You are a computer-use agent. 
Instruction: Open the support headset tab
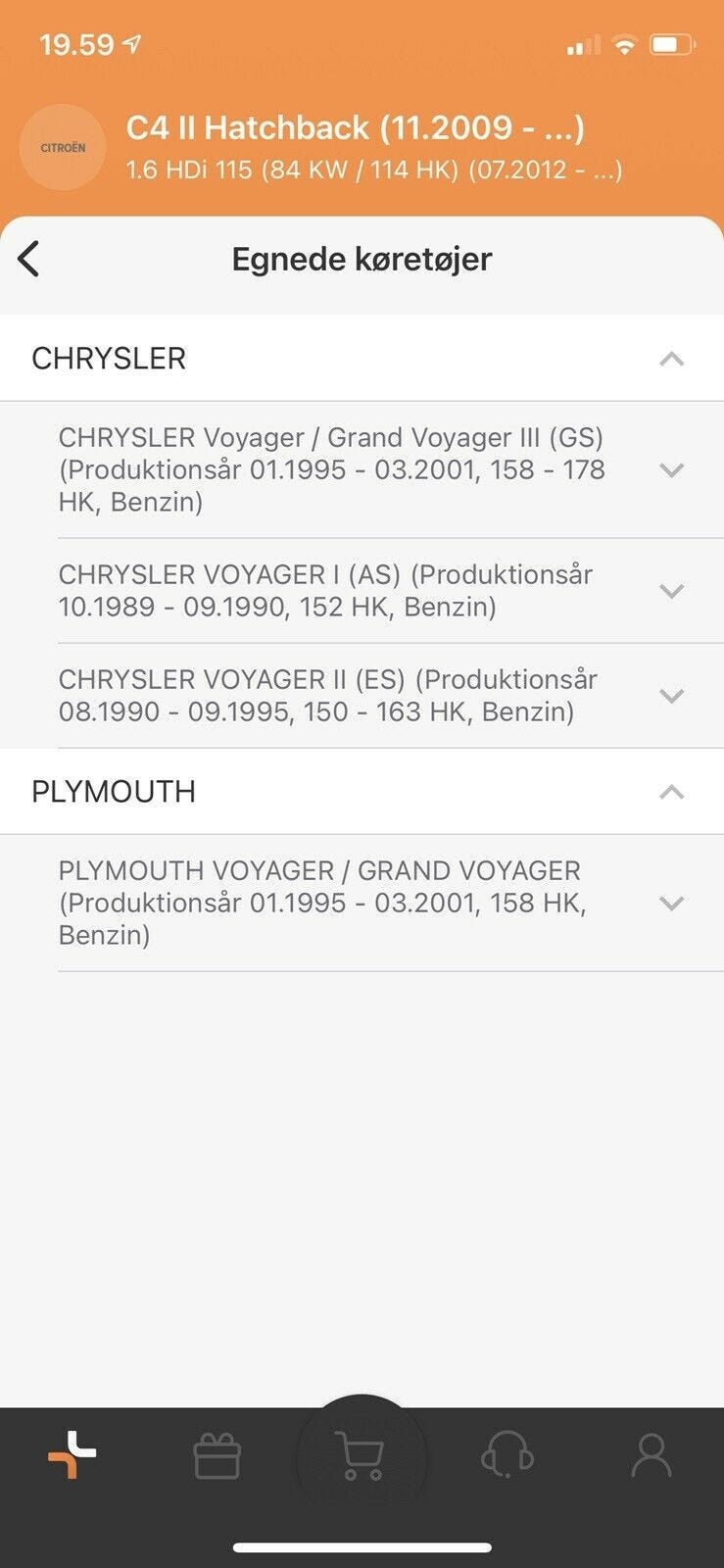pos(507,1456)
